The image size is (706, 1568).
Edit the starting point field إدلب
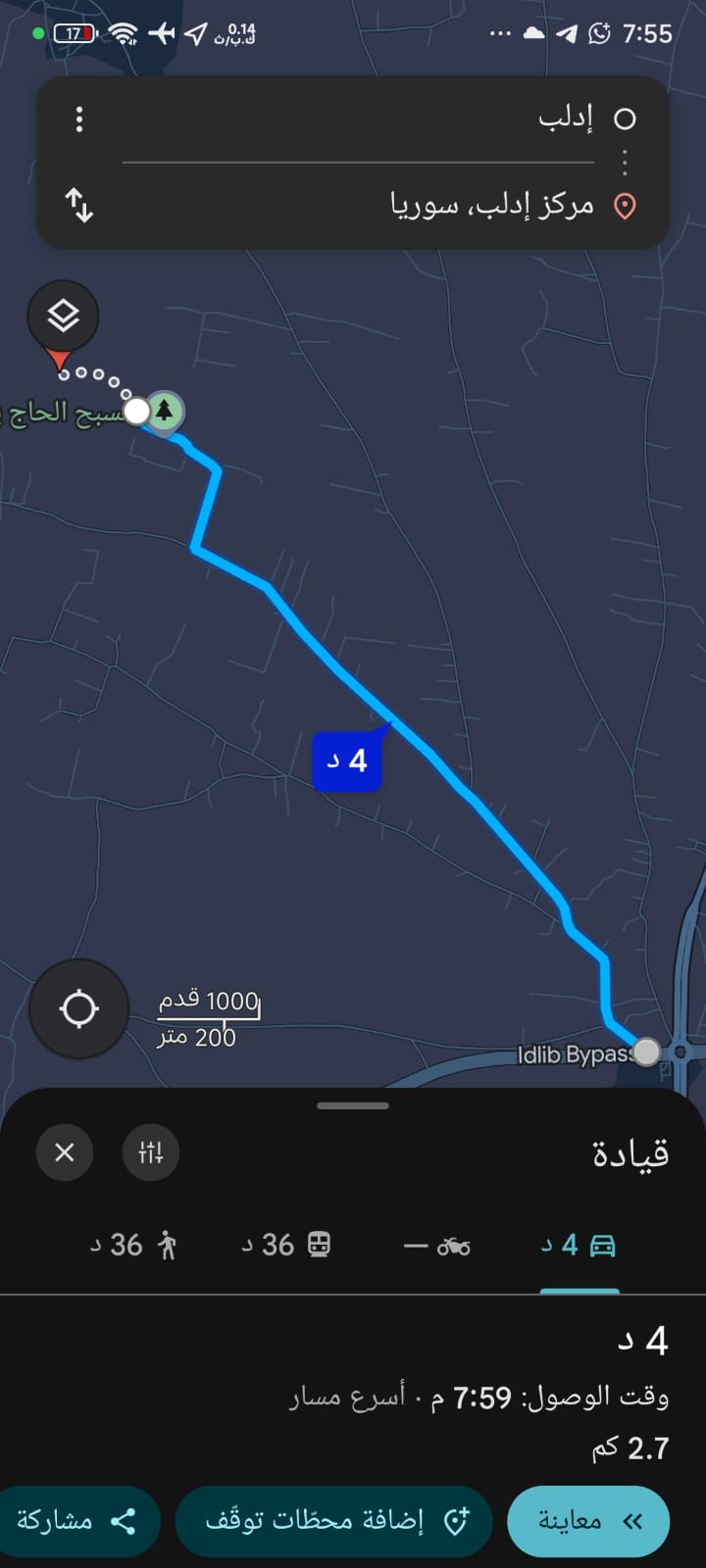(x=358, y=119)
